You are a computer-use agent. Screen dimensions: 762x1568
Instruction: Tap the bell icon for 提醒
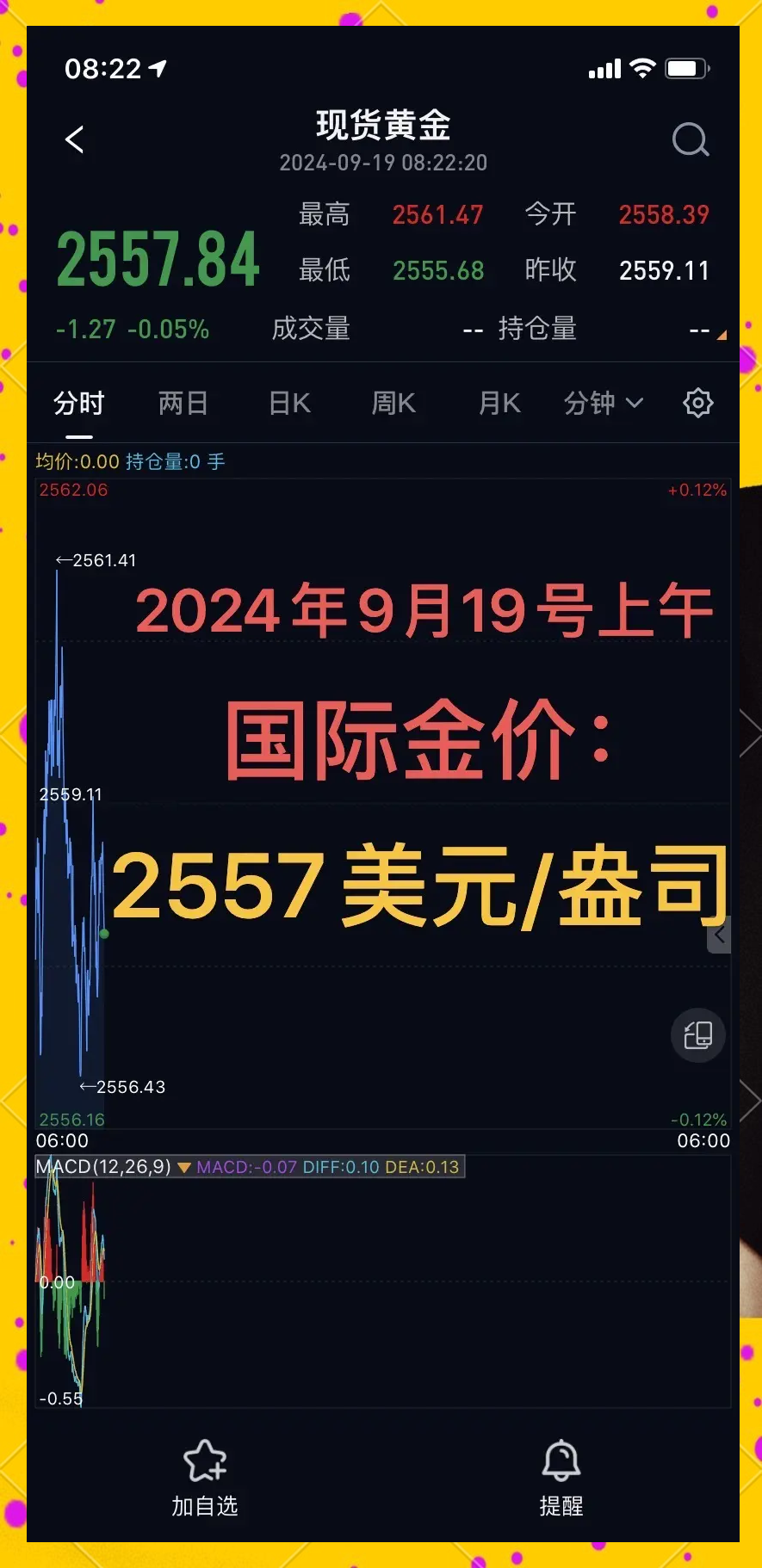click(x=561, y=1461)
